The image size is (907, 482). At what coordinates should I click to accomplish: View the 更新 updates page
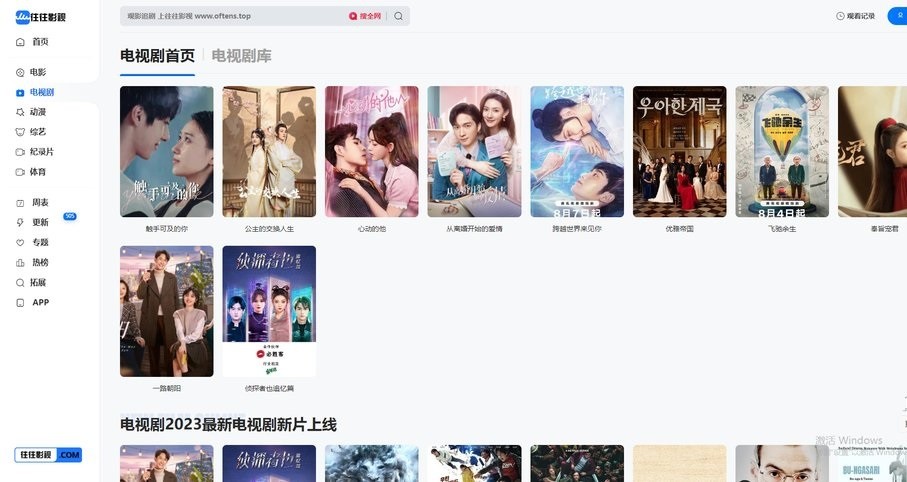[39, 222]
